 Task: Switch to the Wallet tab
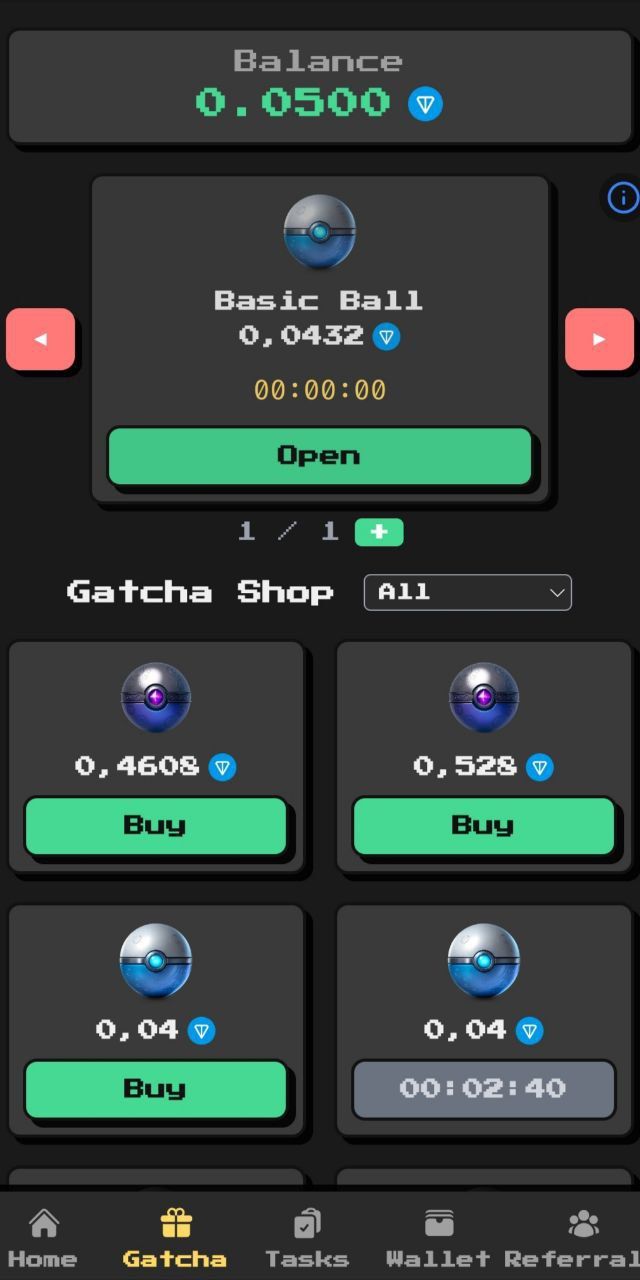coord(438,1238)
